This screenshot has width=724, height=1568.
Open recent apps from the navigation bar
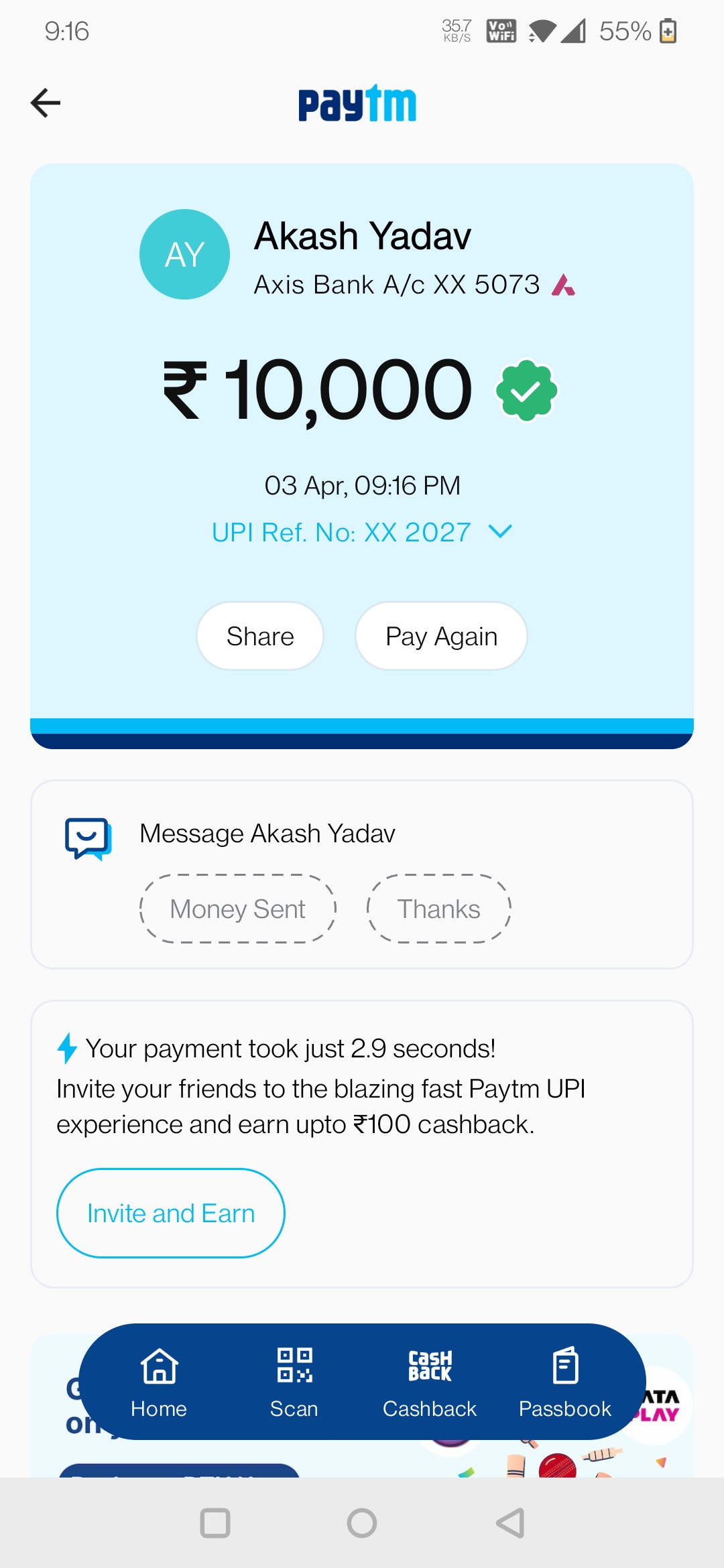pyautogui.click(x=215, y=1523)
